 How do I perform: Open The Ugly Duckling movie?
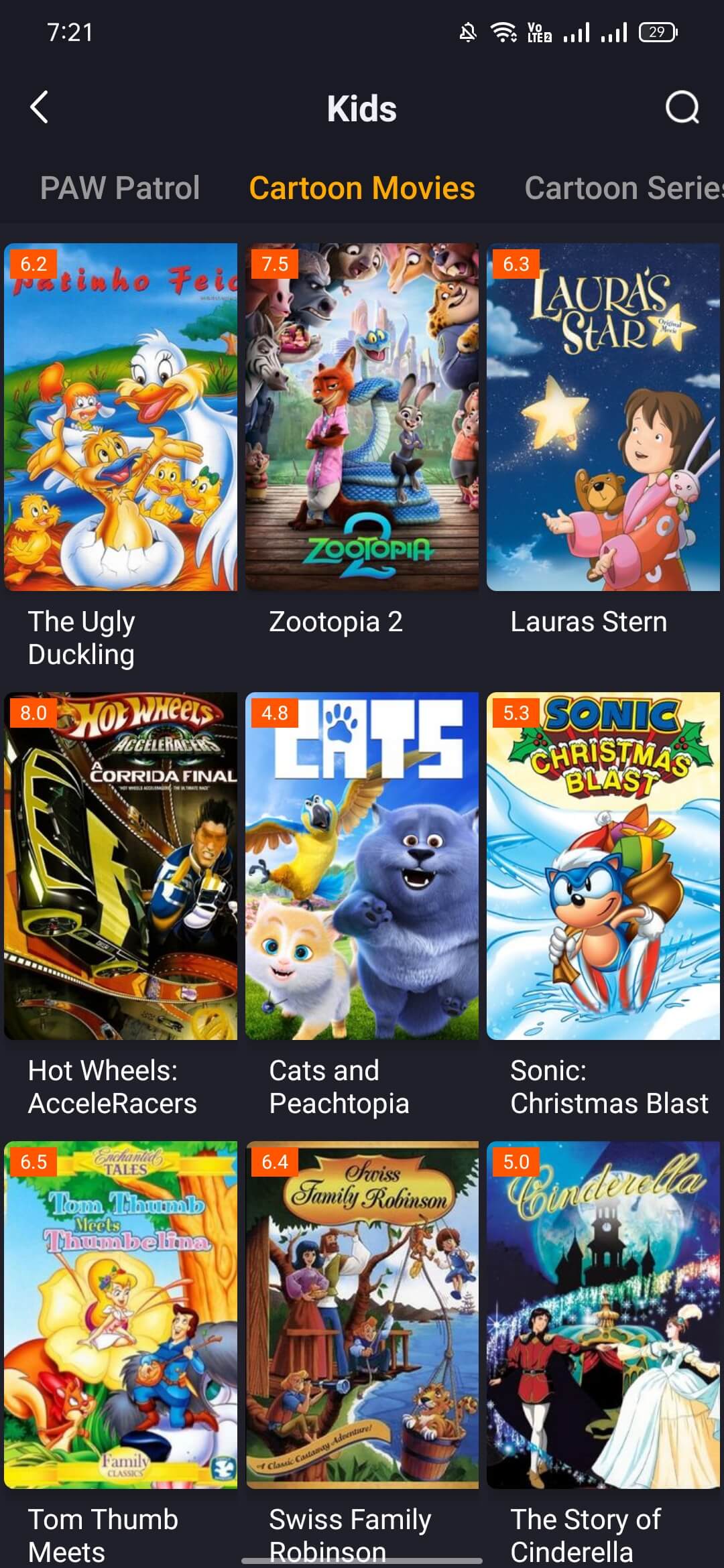click(121, 417)
